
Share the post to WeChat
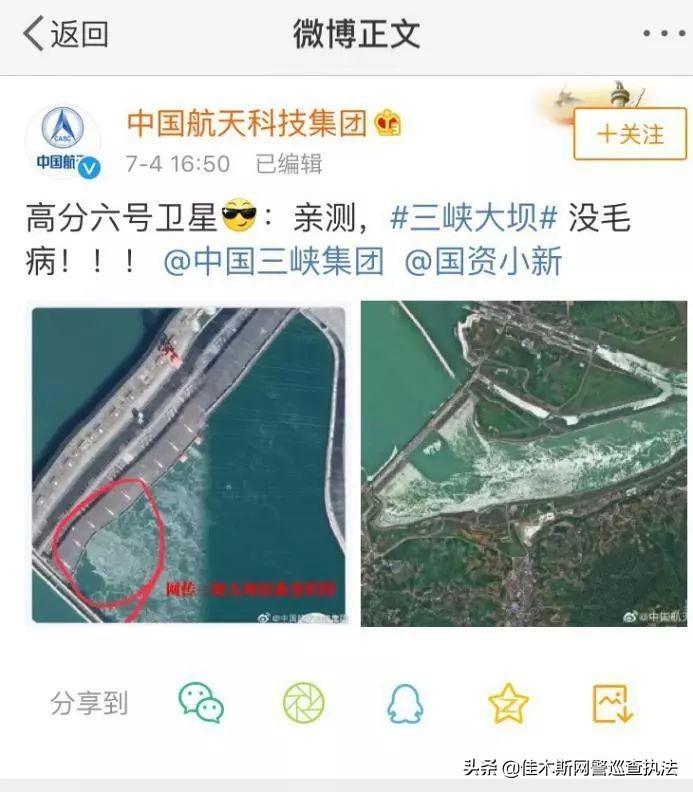200,703
